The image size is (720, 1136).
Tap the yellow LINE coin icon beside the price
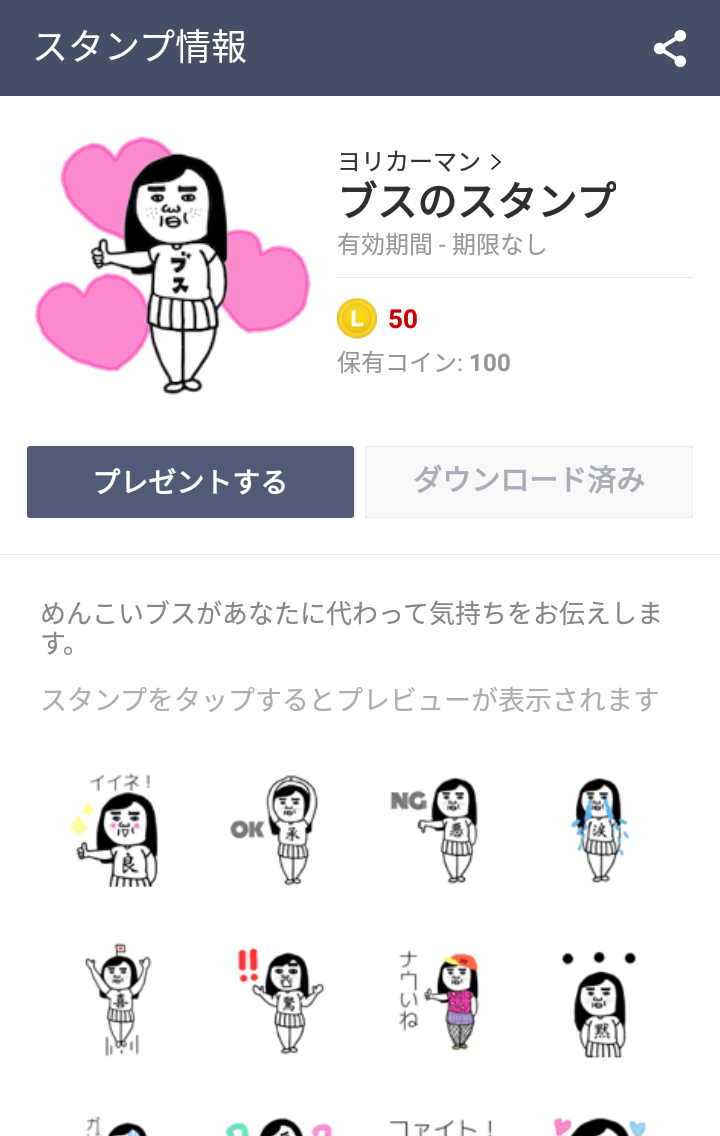click(355, 318)
